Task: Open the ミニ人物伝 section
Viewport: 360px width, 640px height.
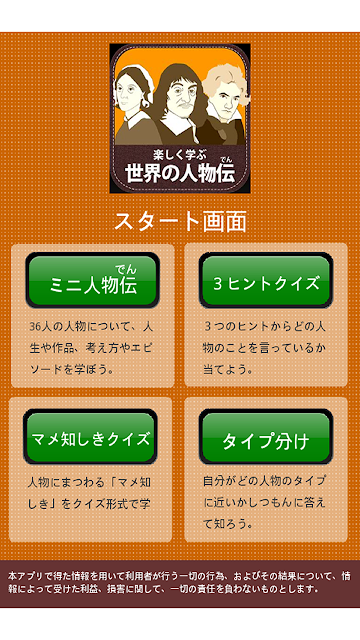Action: tap(92, 280)
